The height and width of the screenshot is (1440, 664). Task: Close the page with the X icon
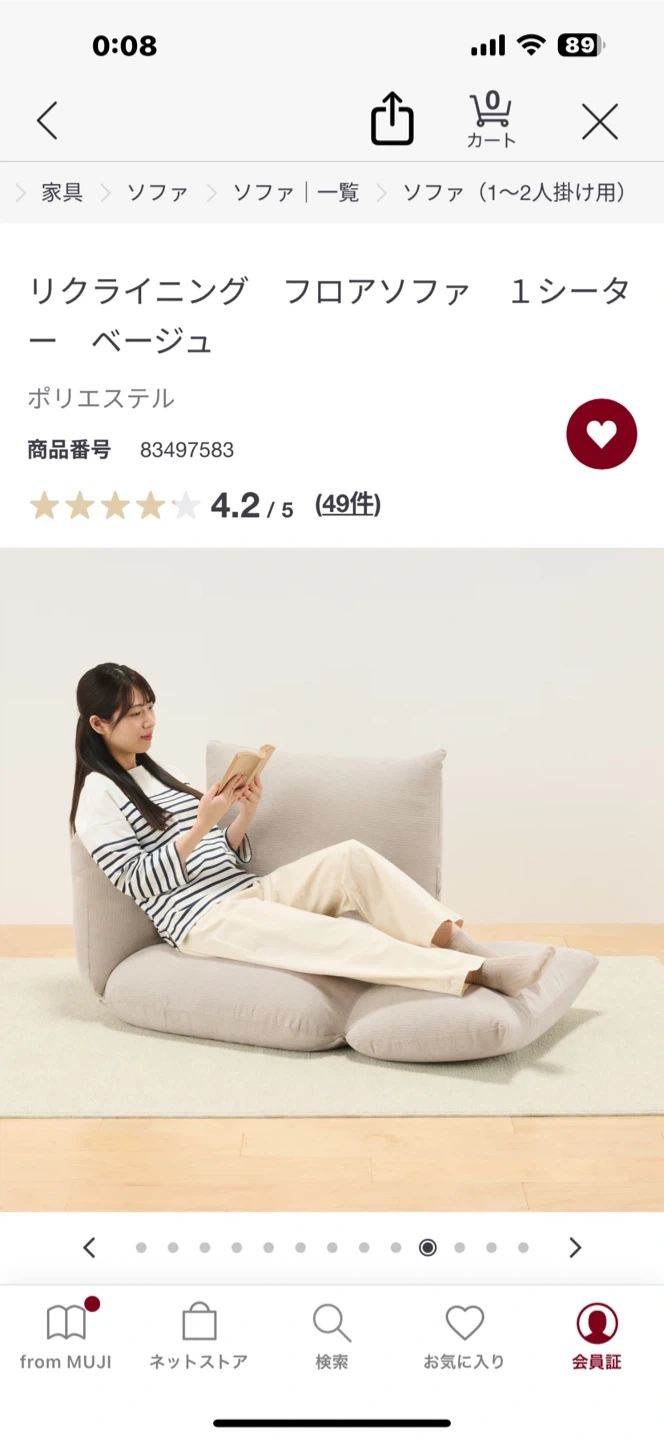point(600,122)
